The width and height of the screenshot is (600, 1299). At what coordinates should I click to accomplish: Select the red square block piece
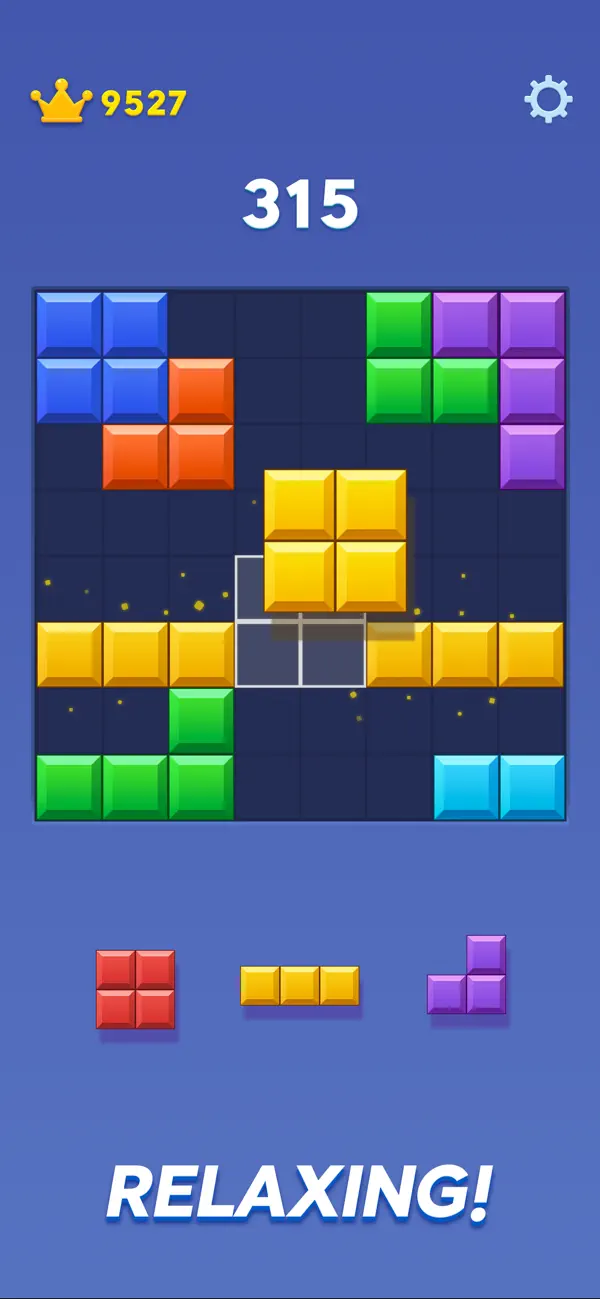coord(135,989)
